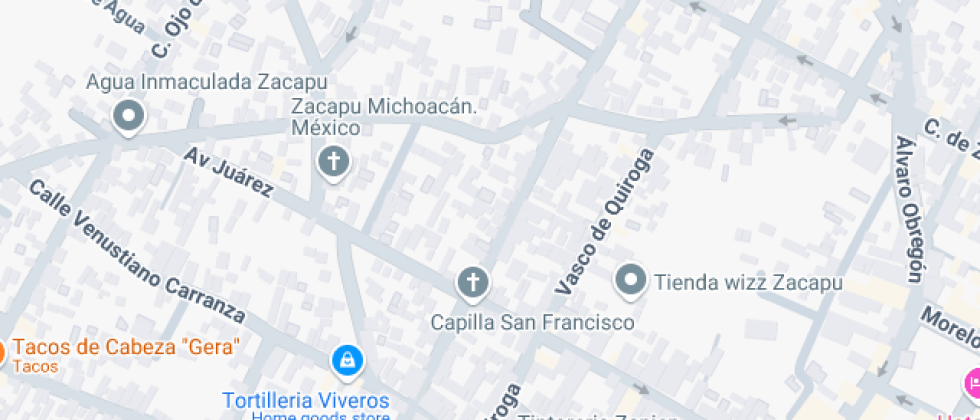Viewport: 980px width, 420px height.
Task: Open Tacos de Cabeza "Gera" restaurant marker
Action: [x=2, y=354]
